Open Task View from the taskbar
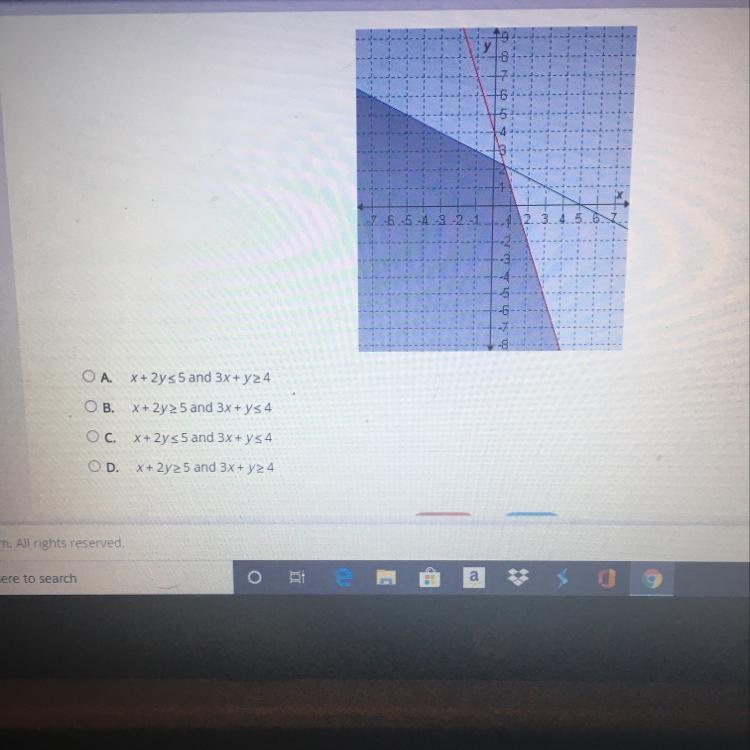750x750 pixels. (297, 577)
